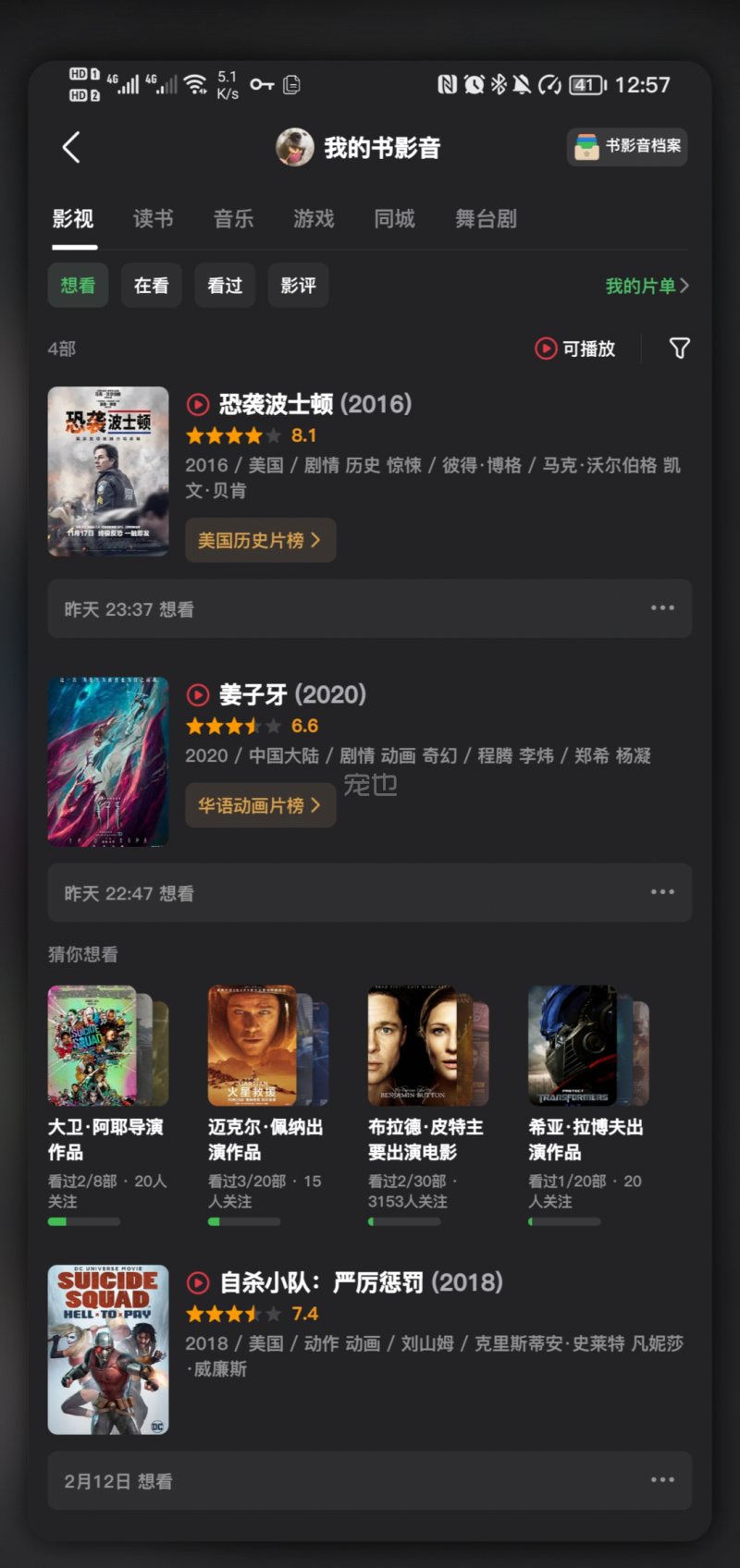Open 书影音档案
The height and width of the screenshot is (1568, 740).
[626, 147]
